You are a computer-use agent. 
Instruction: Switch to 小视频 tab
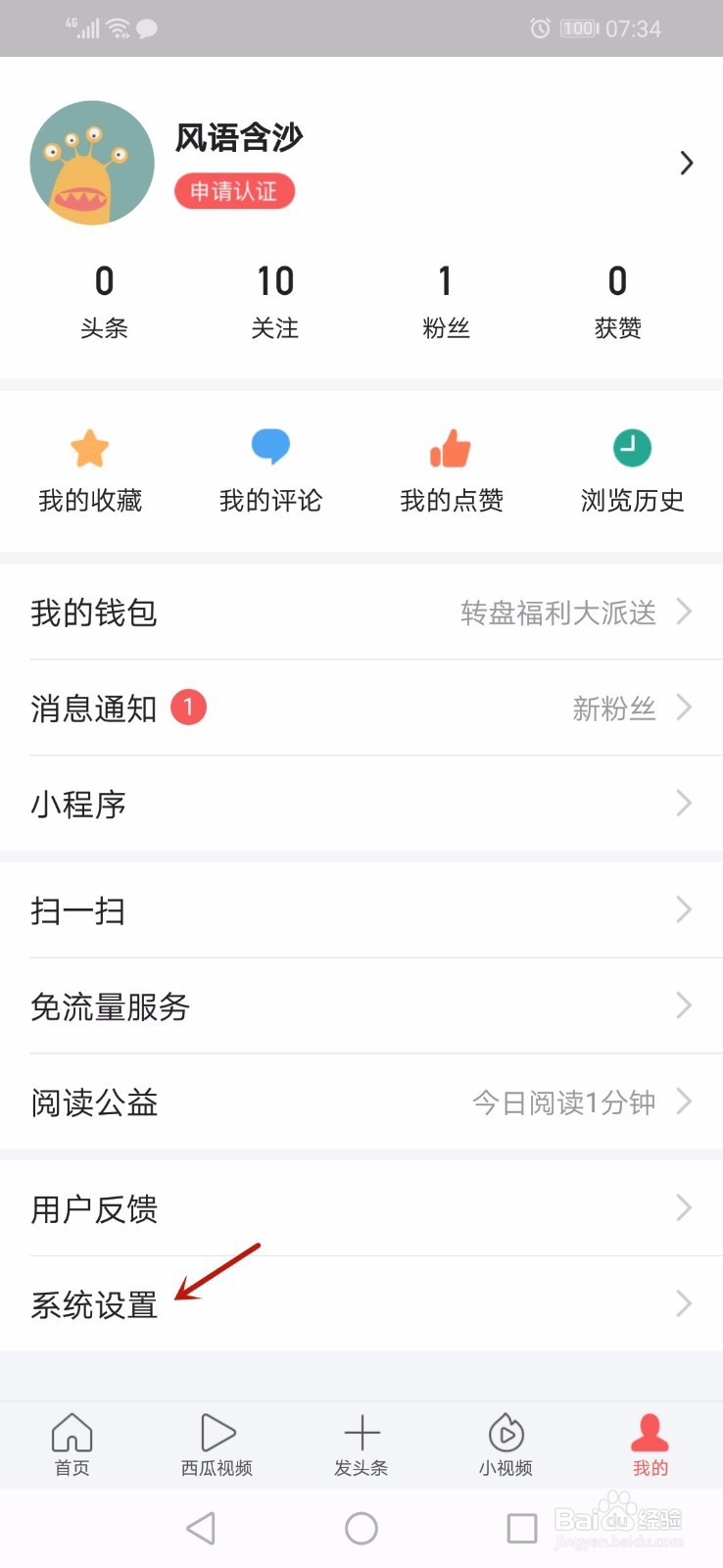(x=506, y=1445)
